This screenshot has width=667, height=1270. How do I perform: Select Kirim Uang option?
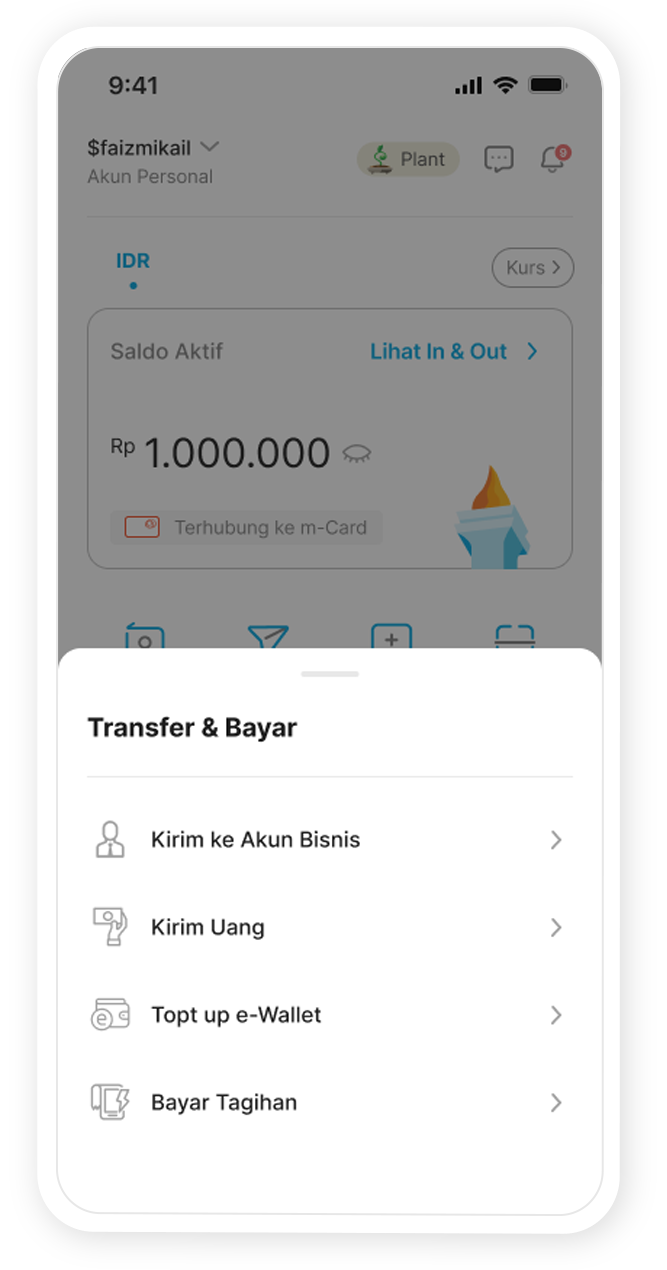(x=329, y=928)
